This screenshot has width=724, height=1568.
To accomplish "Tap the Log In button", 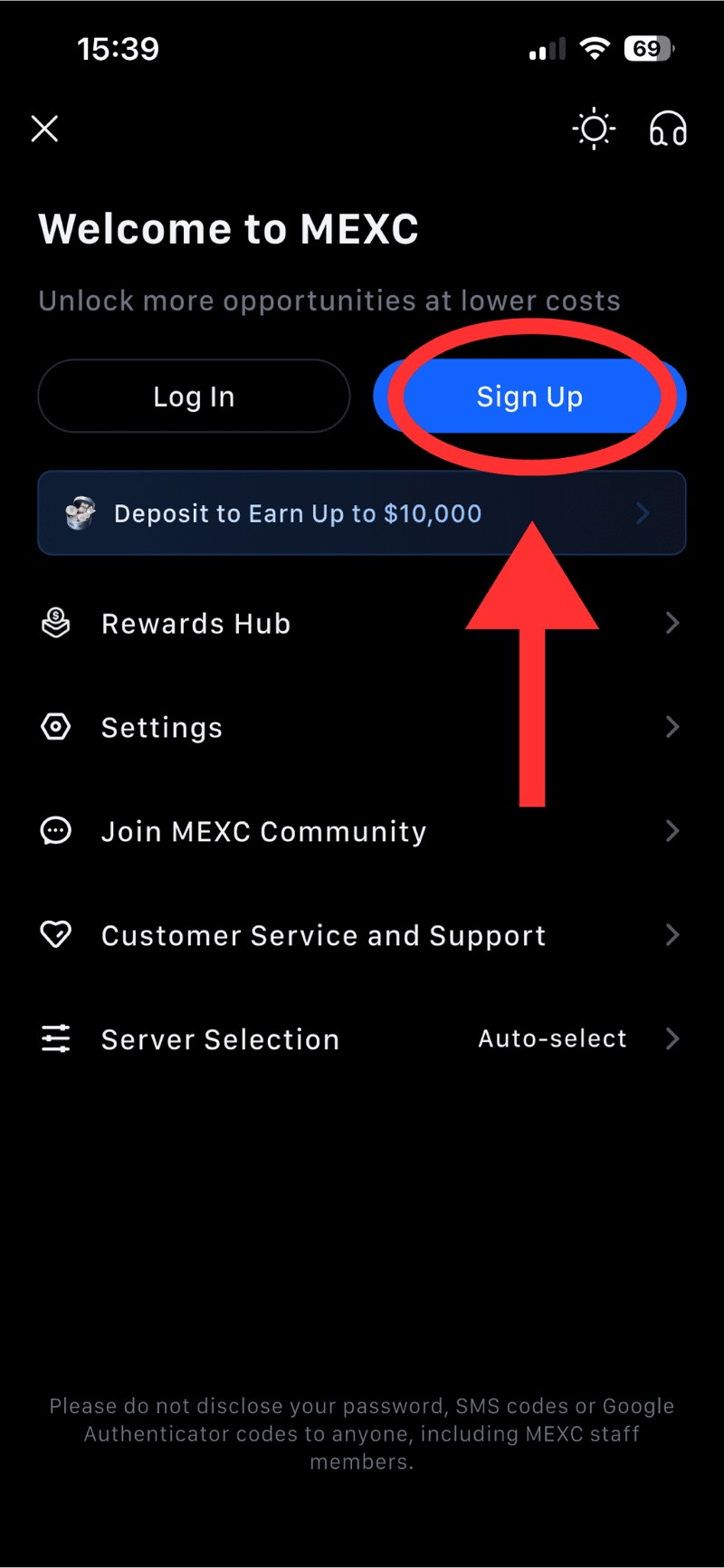I will 194,396.
